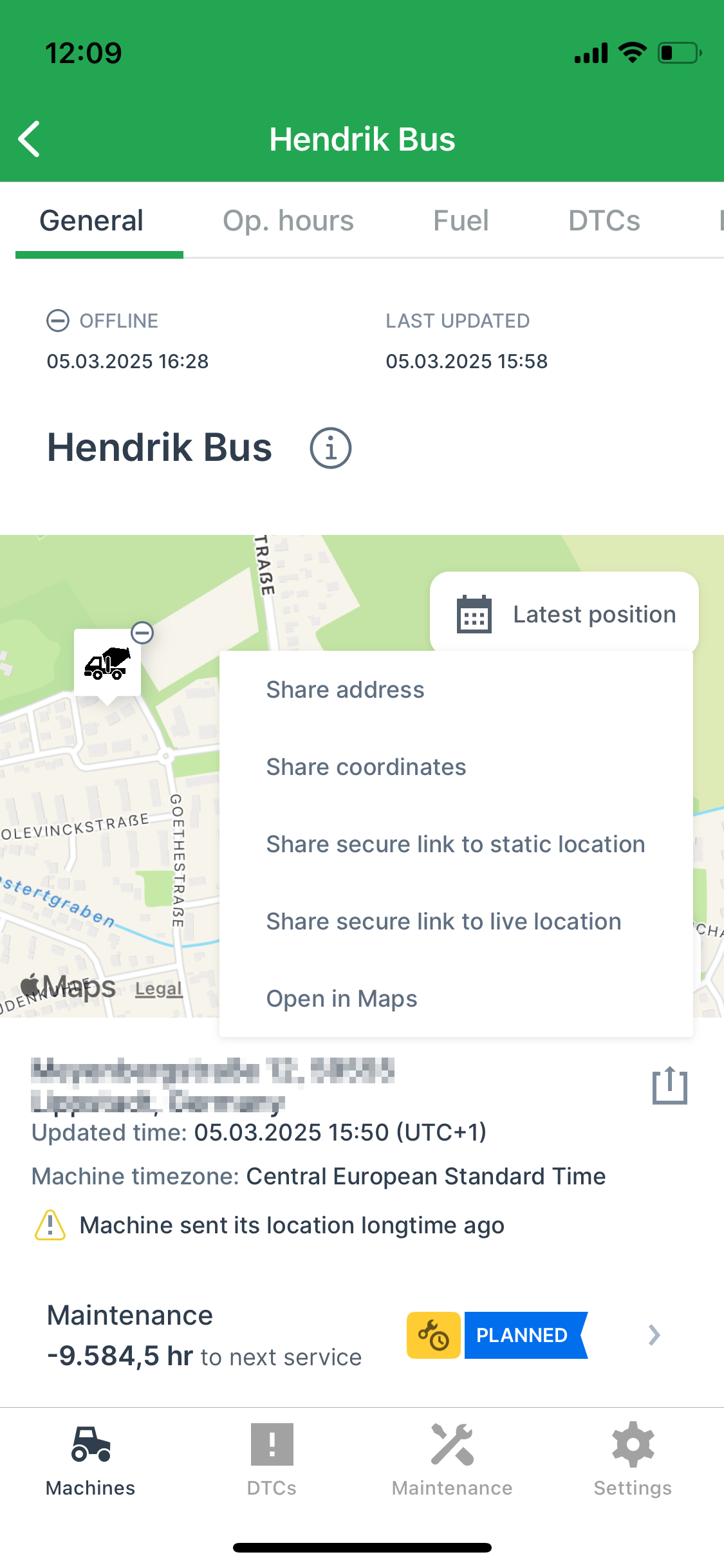The height and width of the screenshot is (1568, 724).
Task: Select Open in Maps option
Action: [342, 998]
